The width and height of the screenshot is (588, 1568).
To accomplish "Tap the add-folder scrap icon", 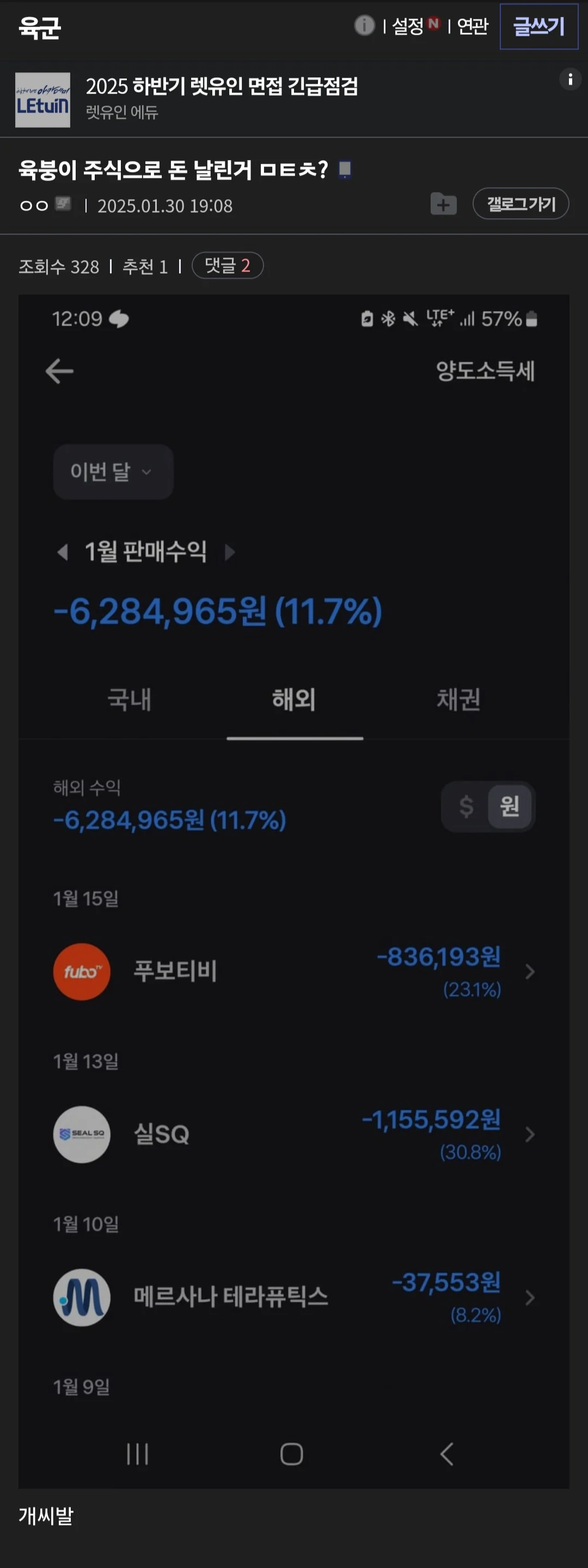I will (x=443, y=204).
